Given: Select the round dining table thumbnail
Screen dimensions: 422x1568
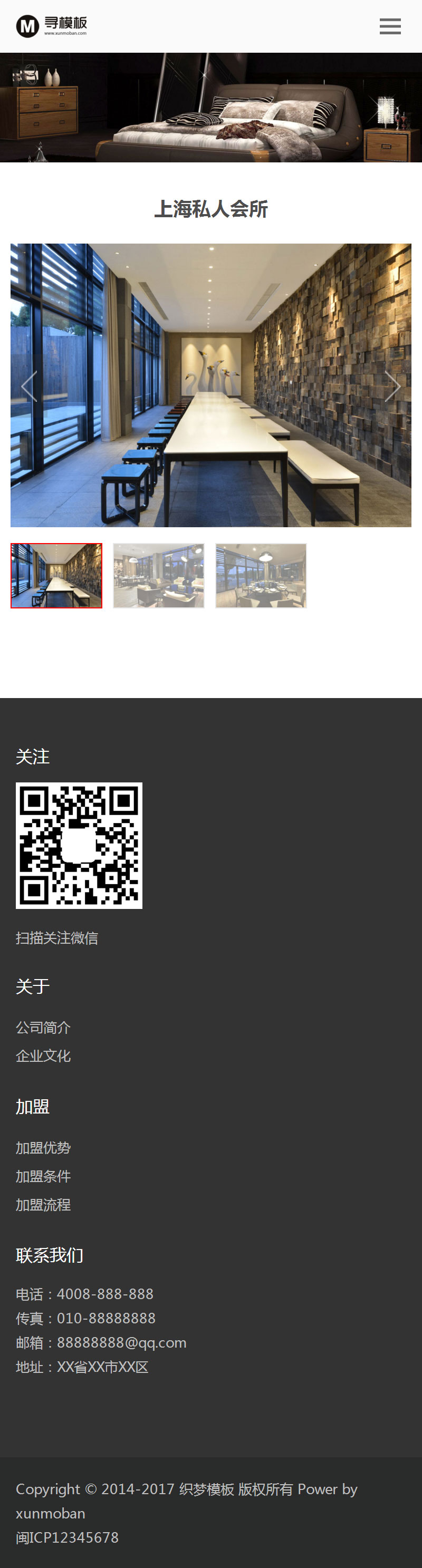Looking at the screenshot, I should point(261,575).
